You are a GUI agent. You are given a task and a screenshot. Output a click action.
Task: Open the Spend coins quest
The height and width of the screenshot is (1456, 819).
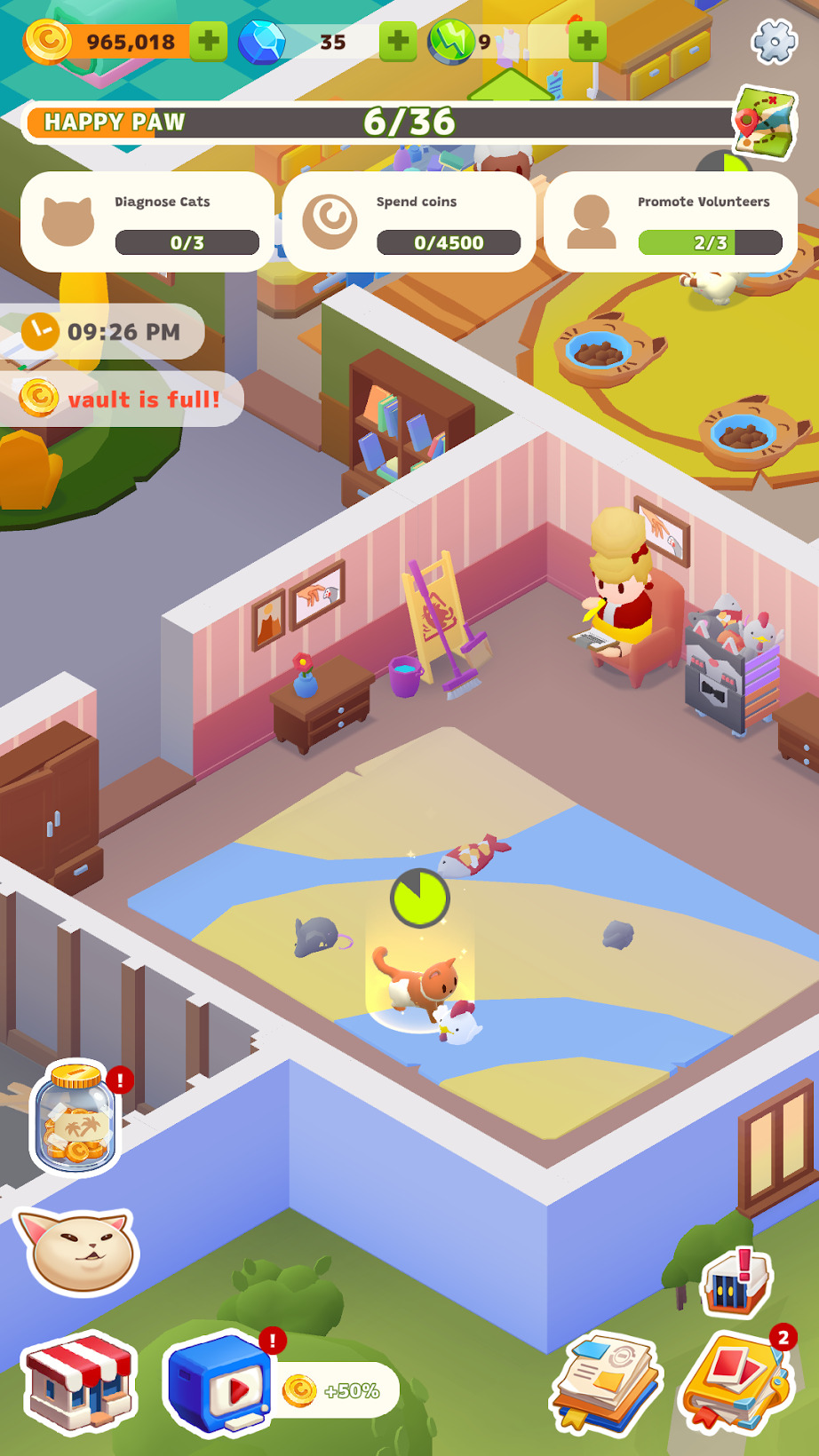pyautogui.click(x=409, y=222)
